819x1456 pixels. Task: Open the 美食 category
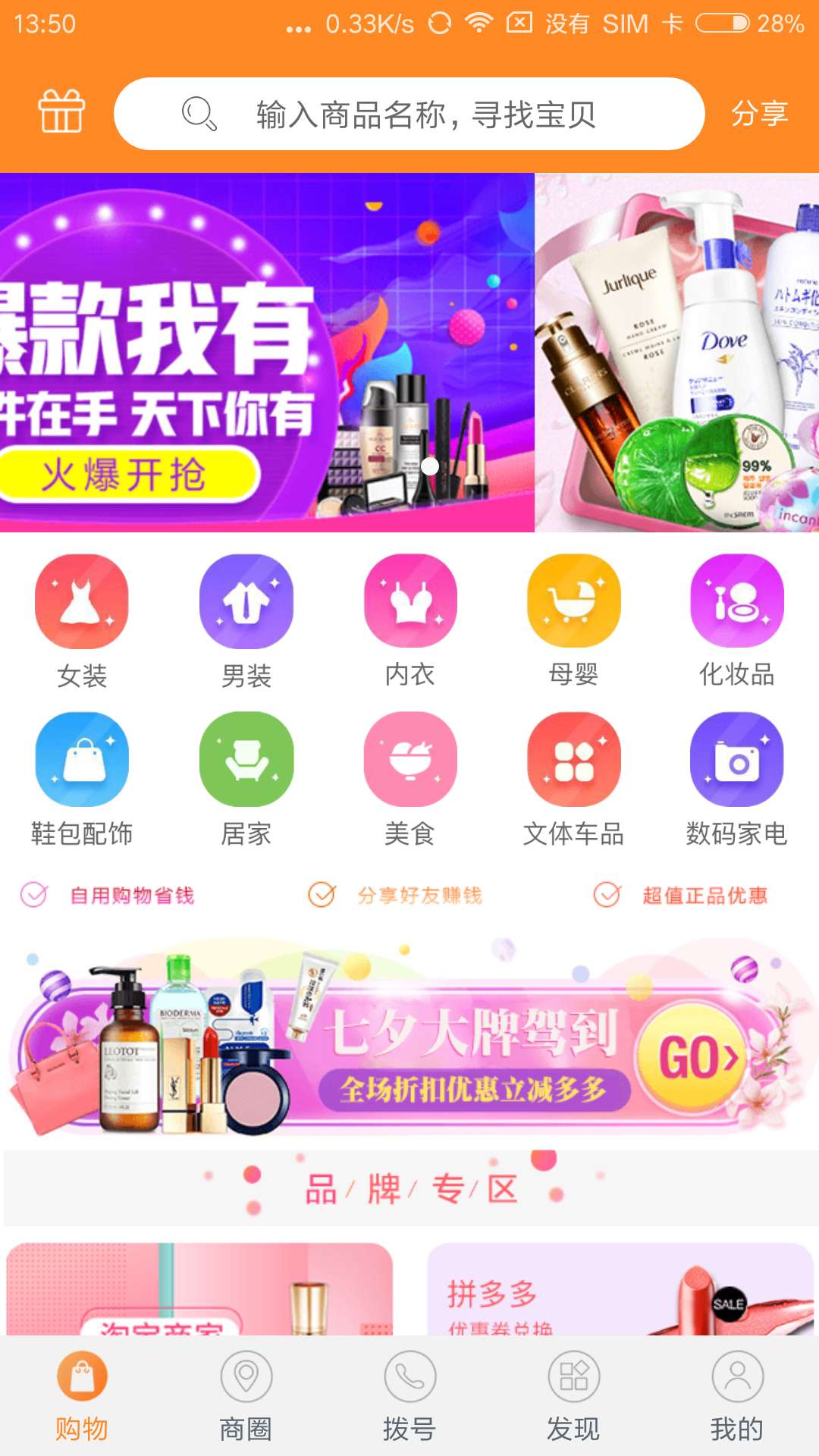(409, 779)
